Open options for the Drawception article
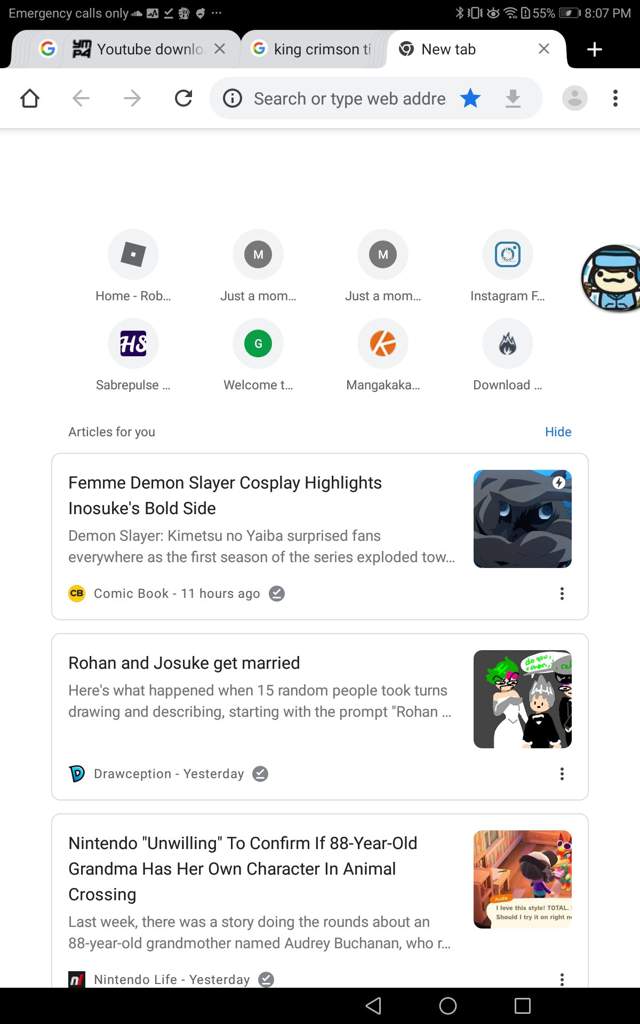Image resolution: width=640 pixels, height=1024 pixels. pos(562,774)
